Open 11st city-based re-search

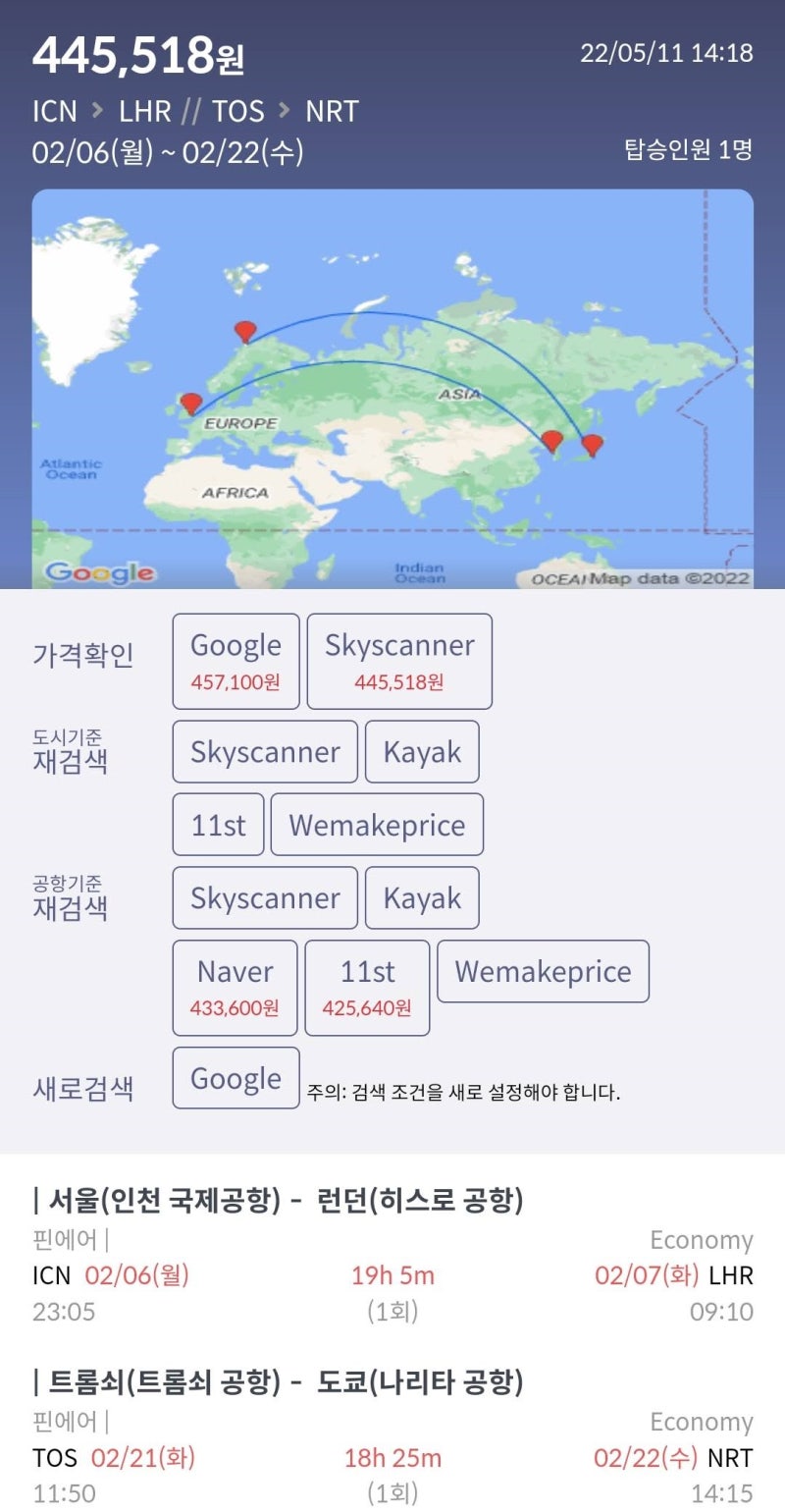point(218,825)
